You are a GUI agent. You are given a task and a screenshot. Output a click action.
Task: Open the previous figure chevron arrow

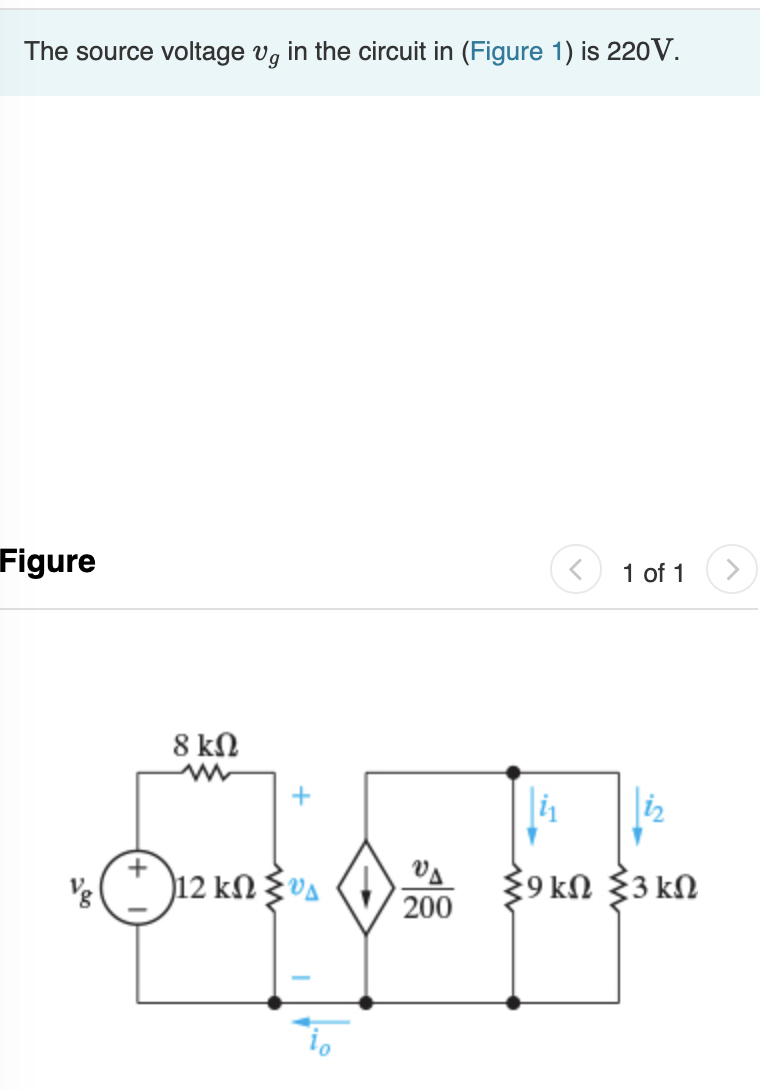pos(576,570)
